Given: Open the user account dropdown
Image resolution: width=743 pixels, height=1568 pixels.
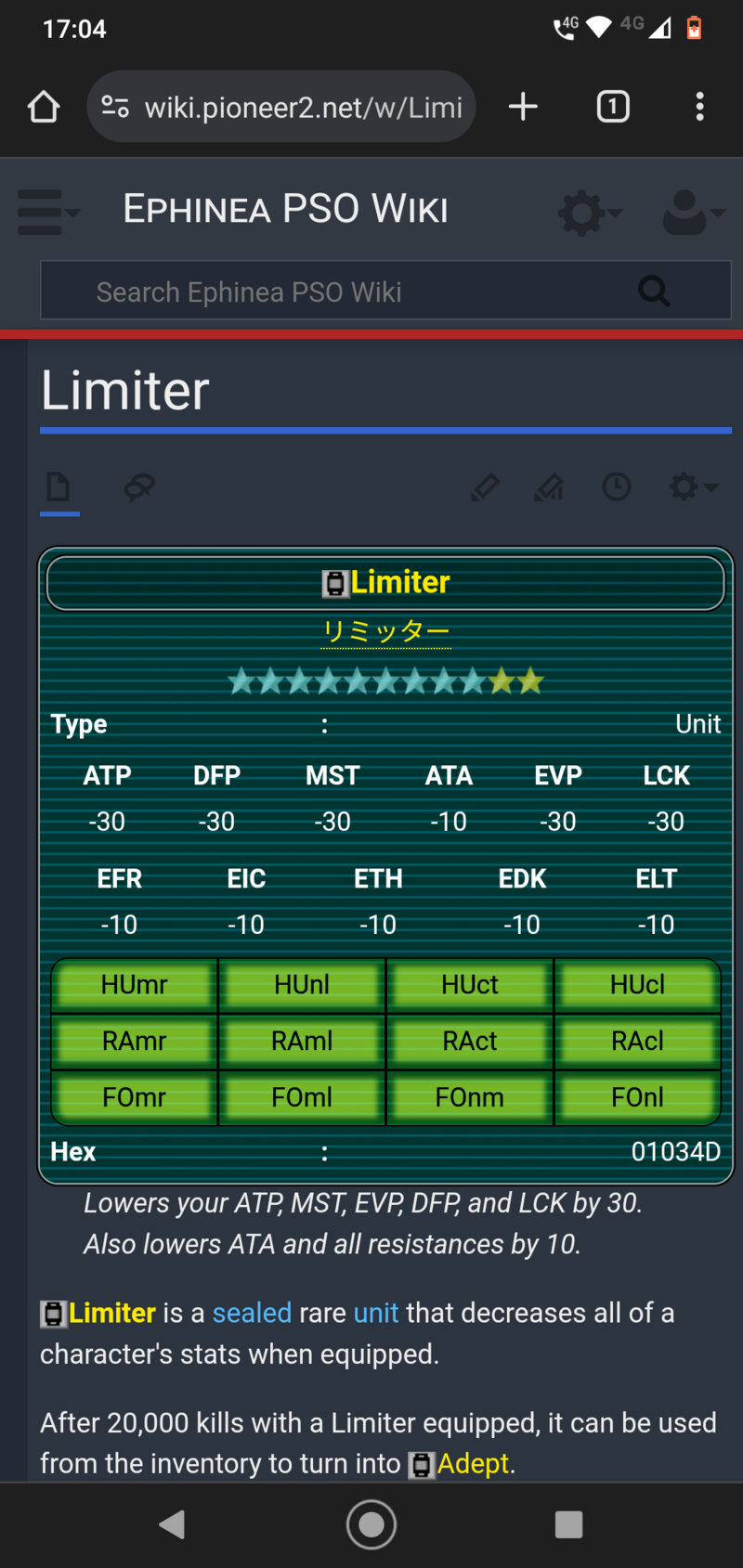Looking at the screenshot, I should 691,213.
